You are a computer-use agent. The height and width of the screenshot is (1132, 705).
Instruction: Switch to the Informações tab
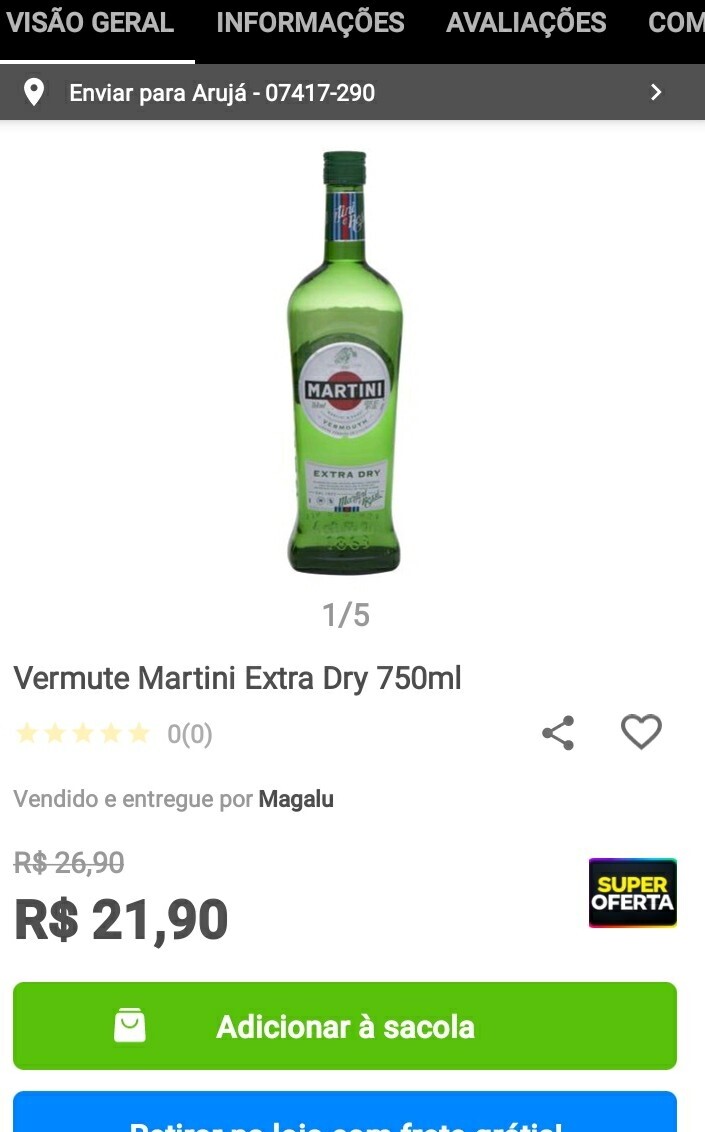pos(310,23)
